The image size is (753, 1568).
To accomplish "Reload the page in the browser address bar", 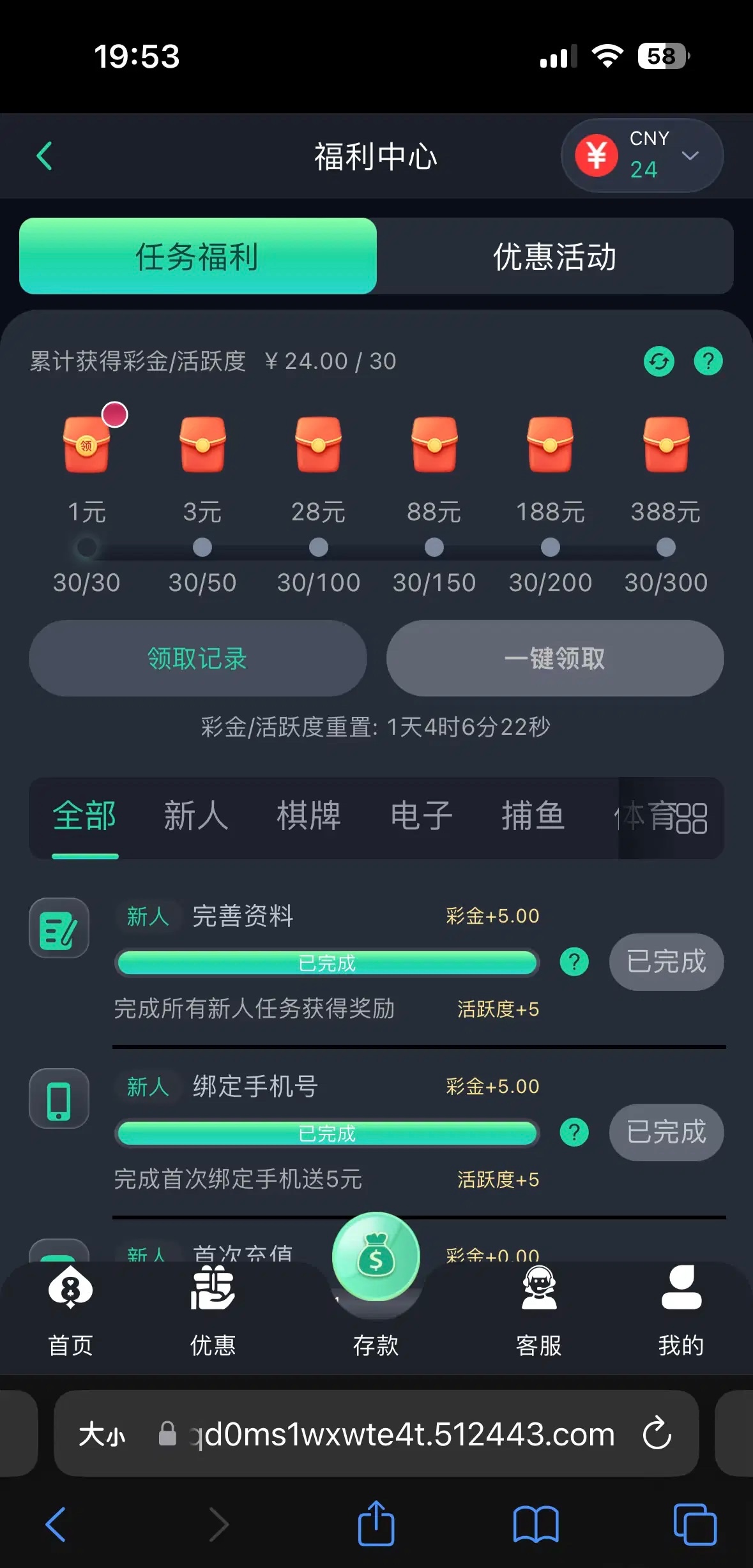I will 657,1433.
